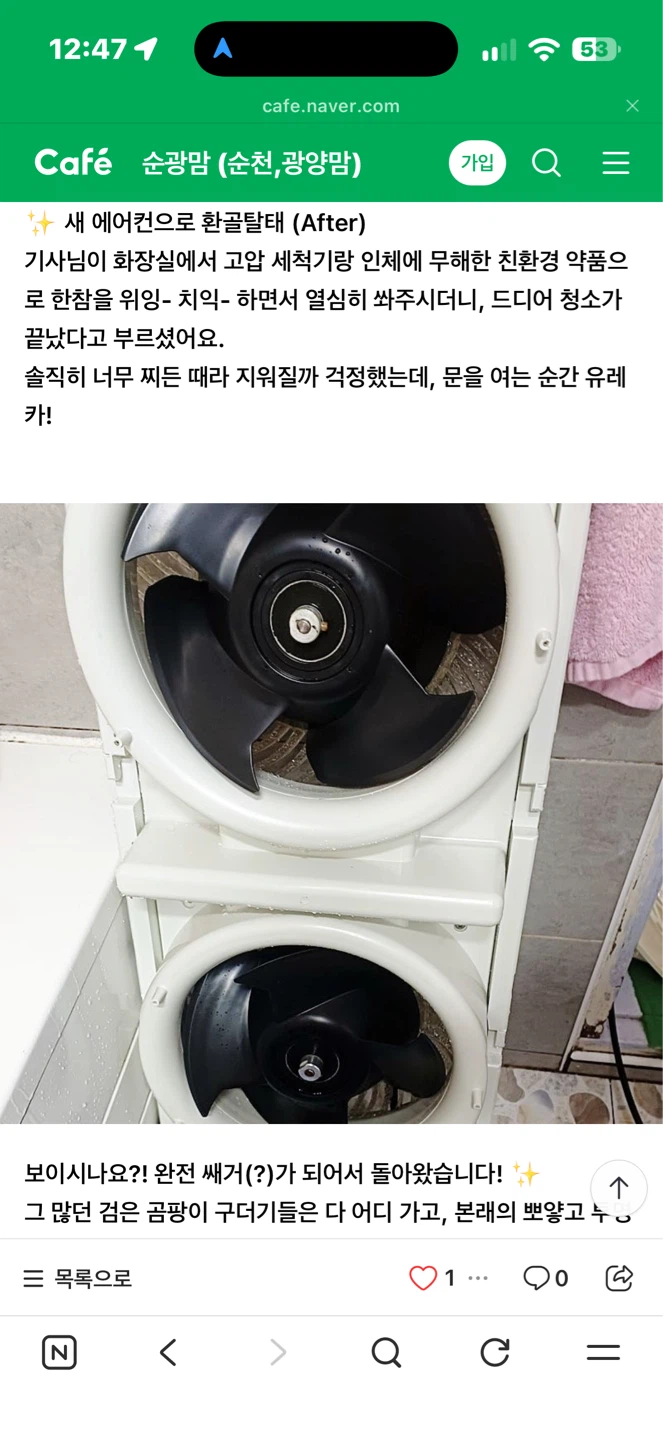
Task: Go back with the browser back arrow
Action: (168, 1353)
